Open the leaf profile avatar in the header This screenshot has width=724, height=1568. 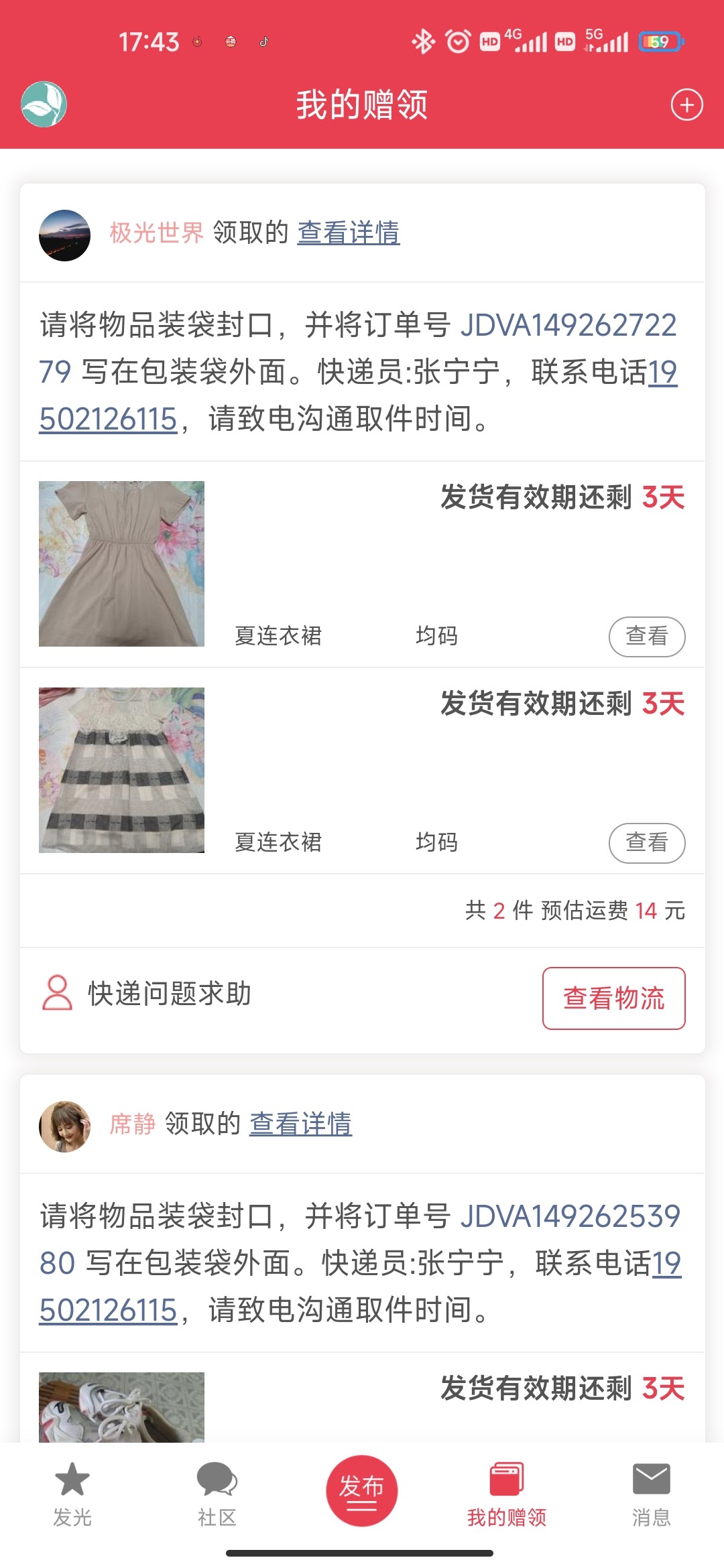(x=44, y=105)
